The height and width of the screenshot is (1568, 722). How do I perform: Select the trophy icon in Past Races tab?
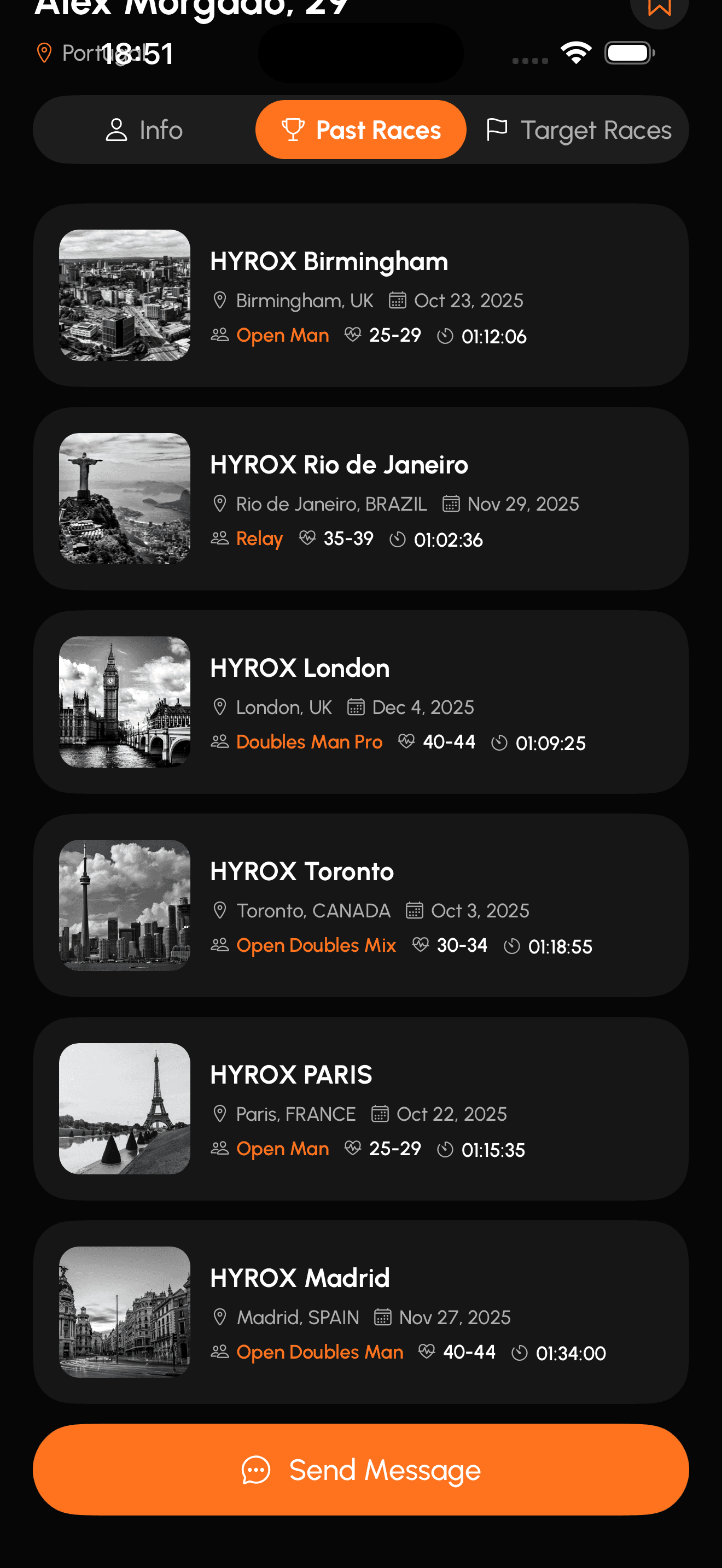(293, 129)
